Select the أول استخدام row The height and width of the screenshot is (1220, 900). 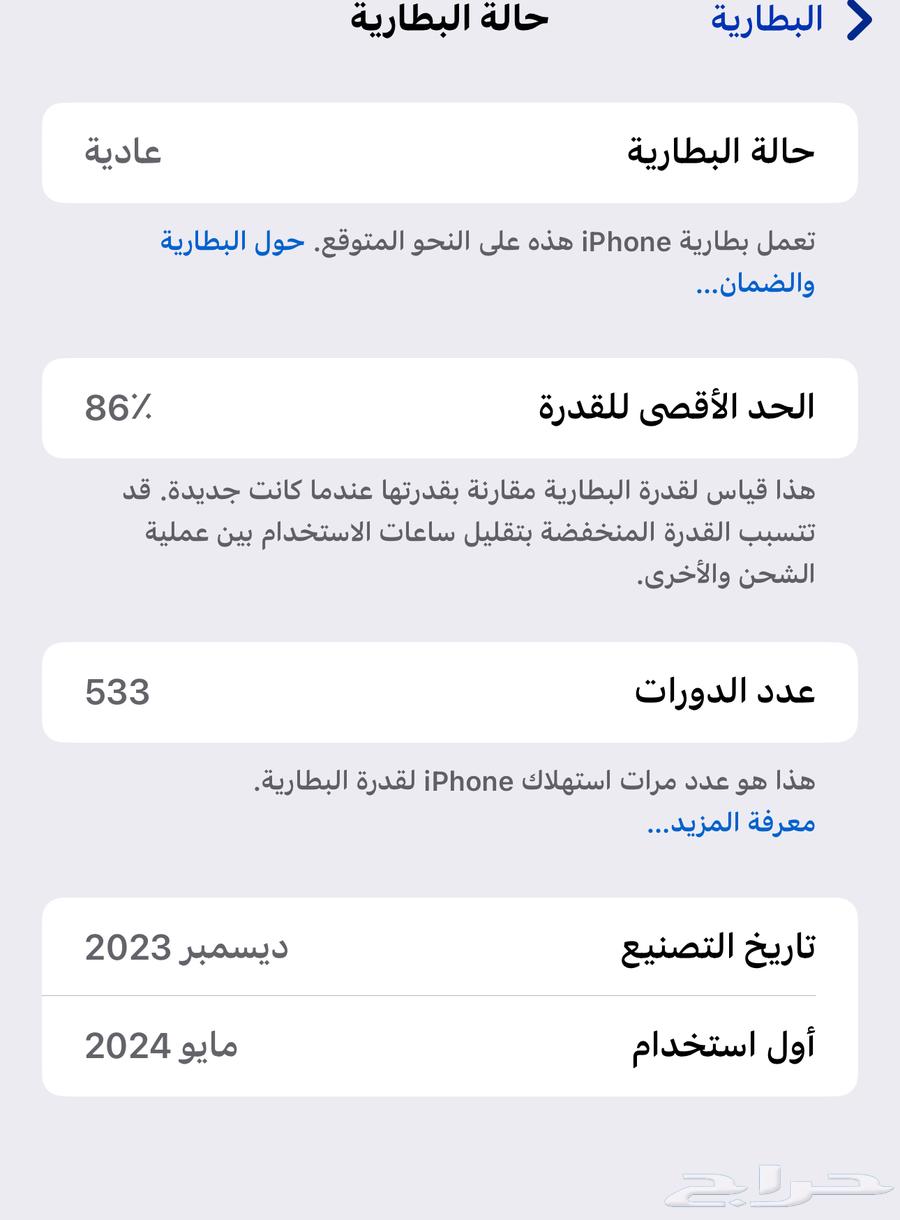pos(450,1046)
